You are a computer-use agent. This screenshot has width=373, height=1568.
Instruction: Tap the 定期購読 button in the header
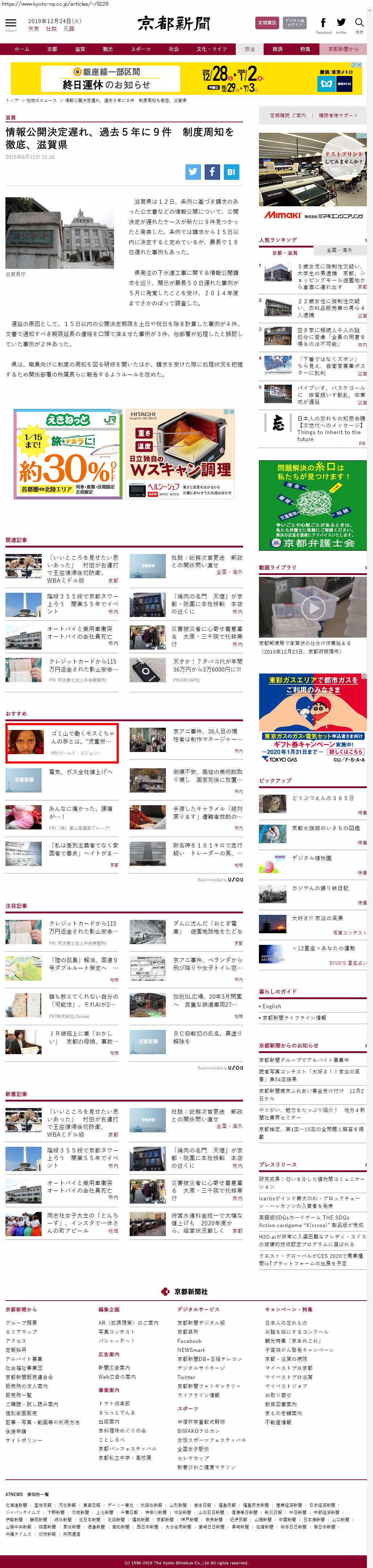(x=267, y=23)
